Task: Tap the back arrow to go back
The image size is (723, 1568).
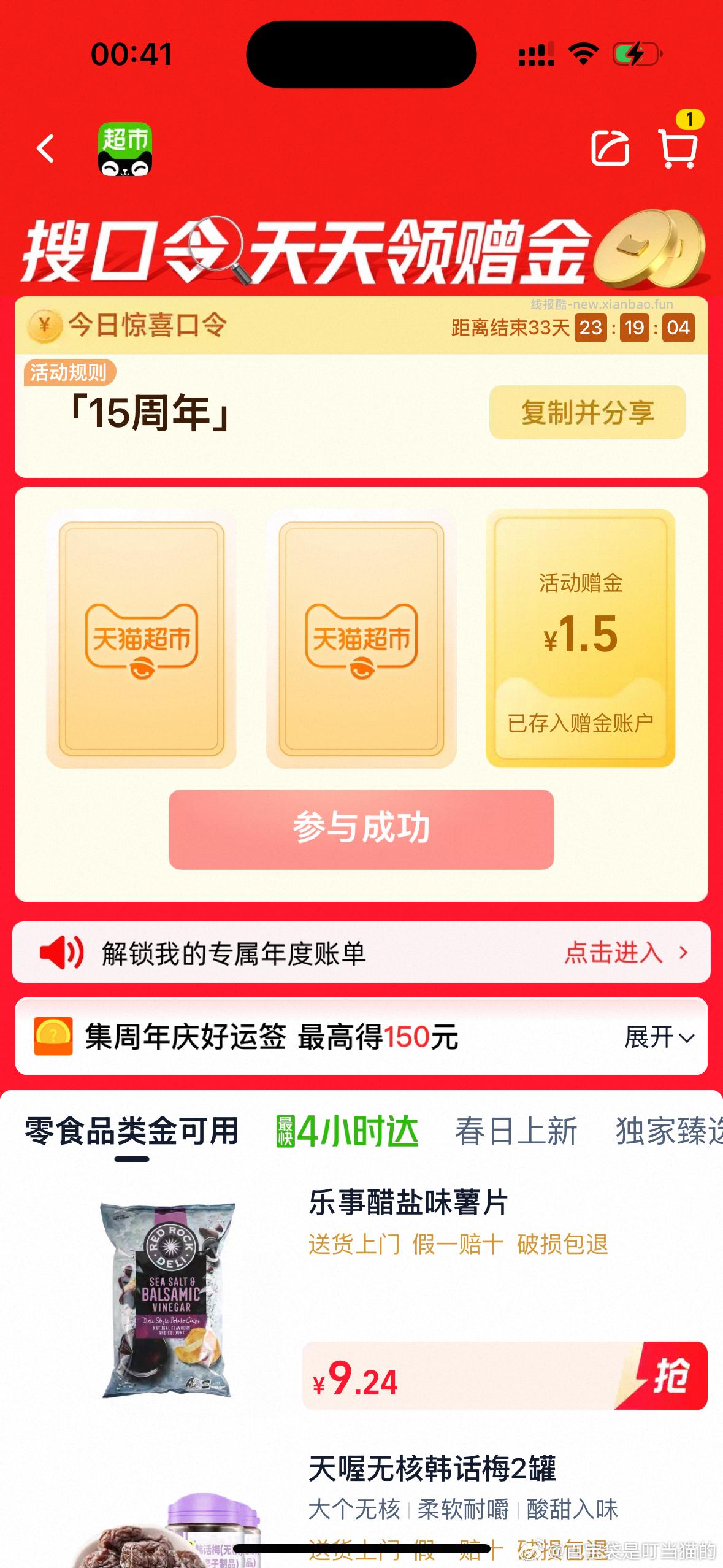Action: tap(45, 149)
